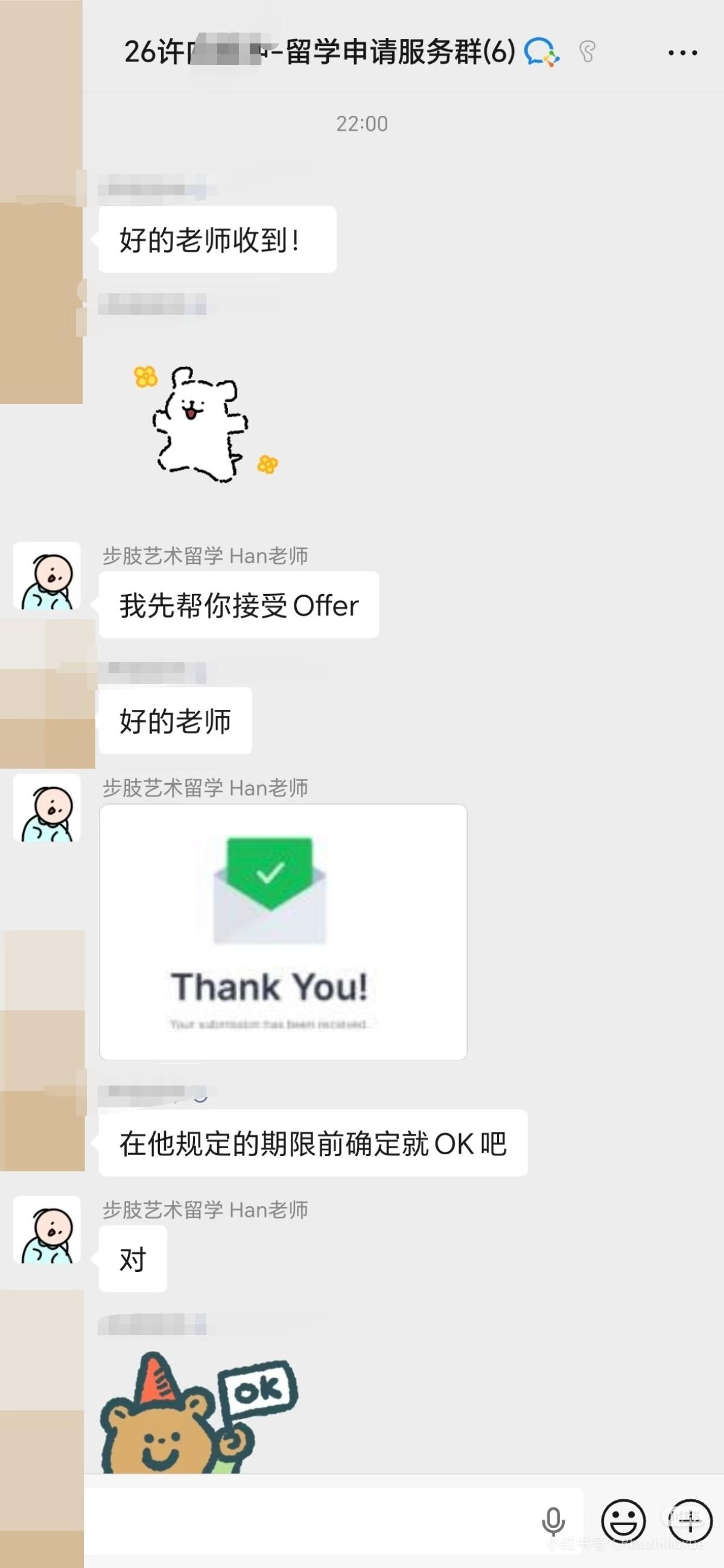
Task: Open the plus attachment menu
Action: (x=690, y=1520)
